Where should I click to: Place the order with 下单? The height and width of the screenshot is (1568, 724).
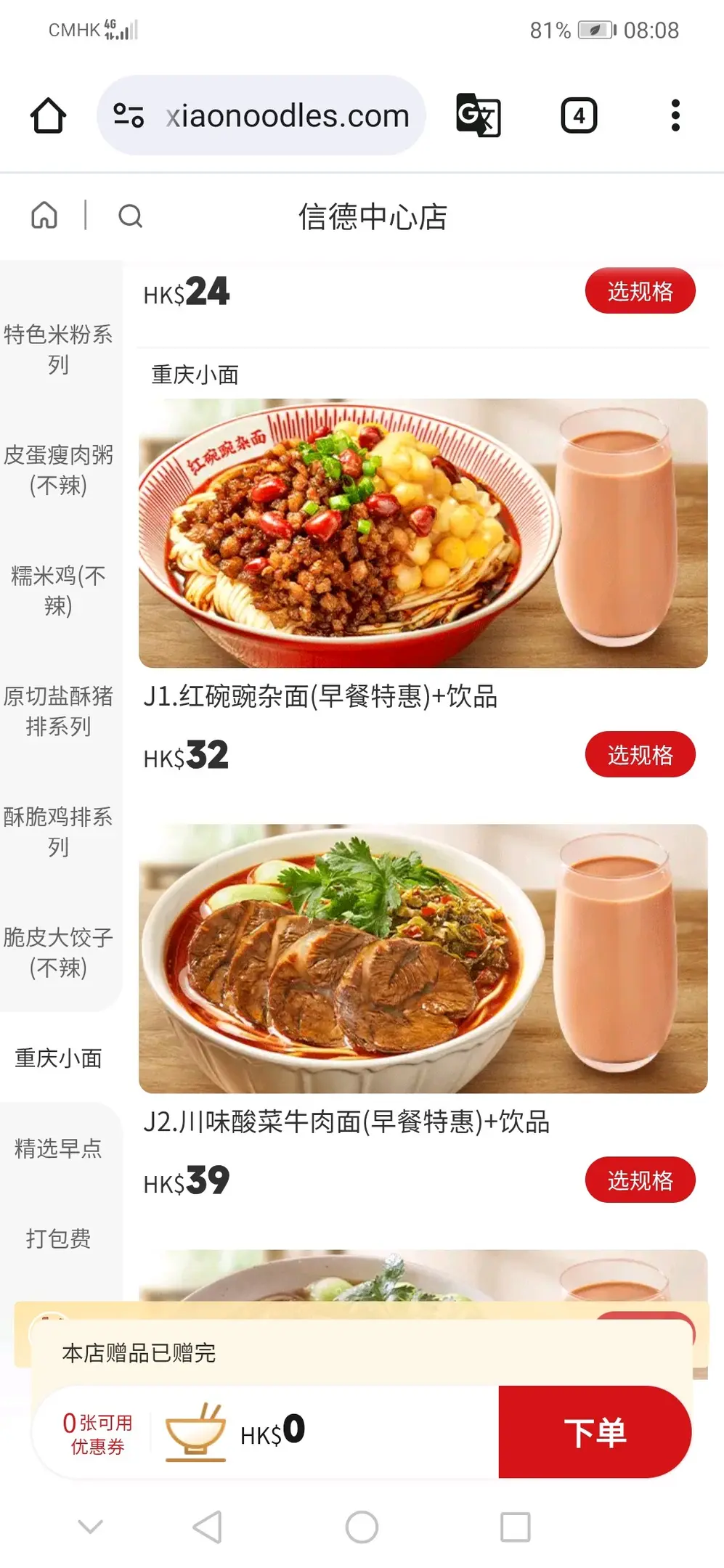(x=595, y=1432)
